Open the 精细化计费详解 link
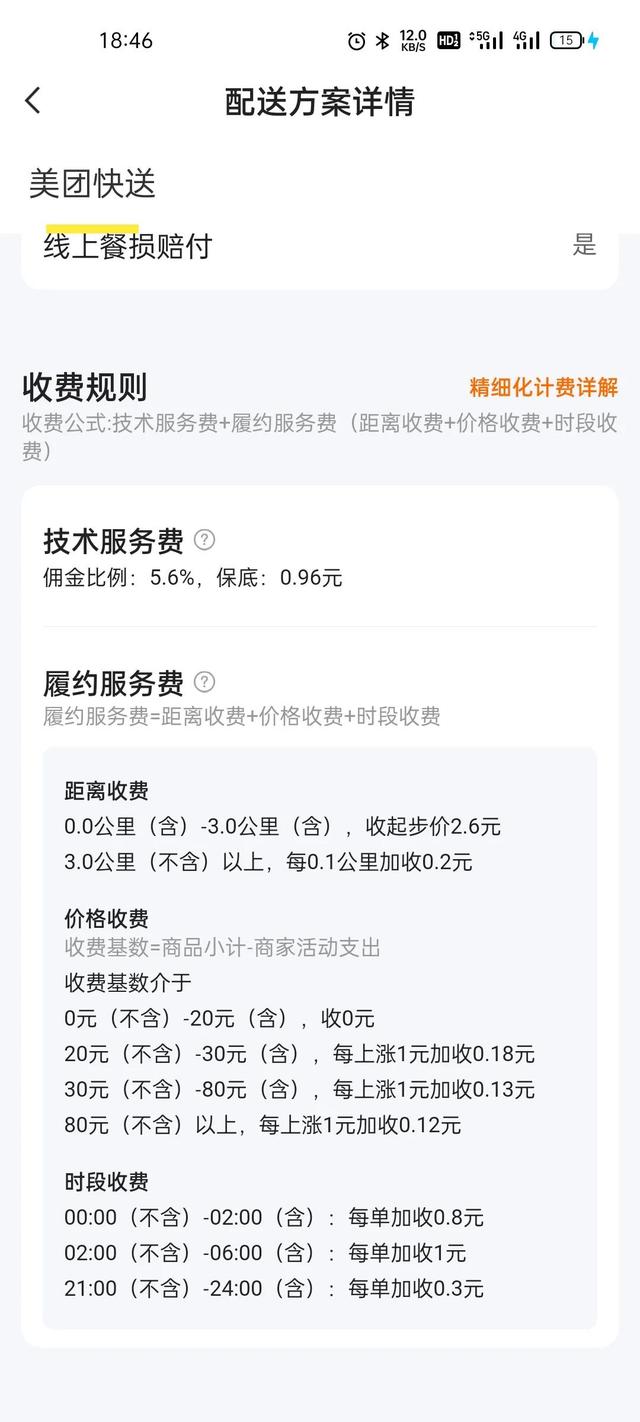The image size is (640, 1422). tap(544, 387)
